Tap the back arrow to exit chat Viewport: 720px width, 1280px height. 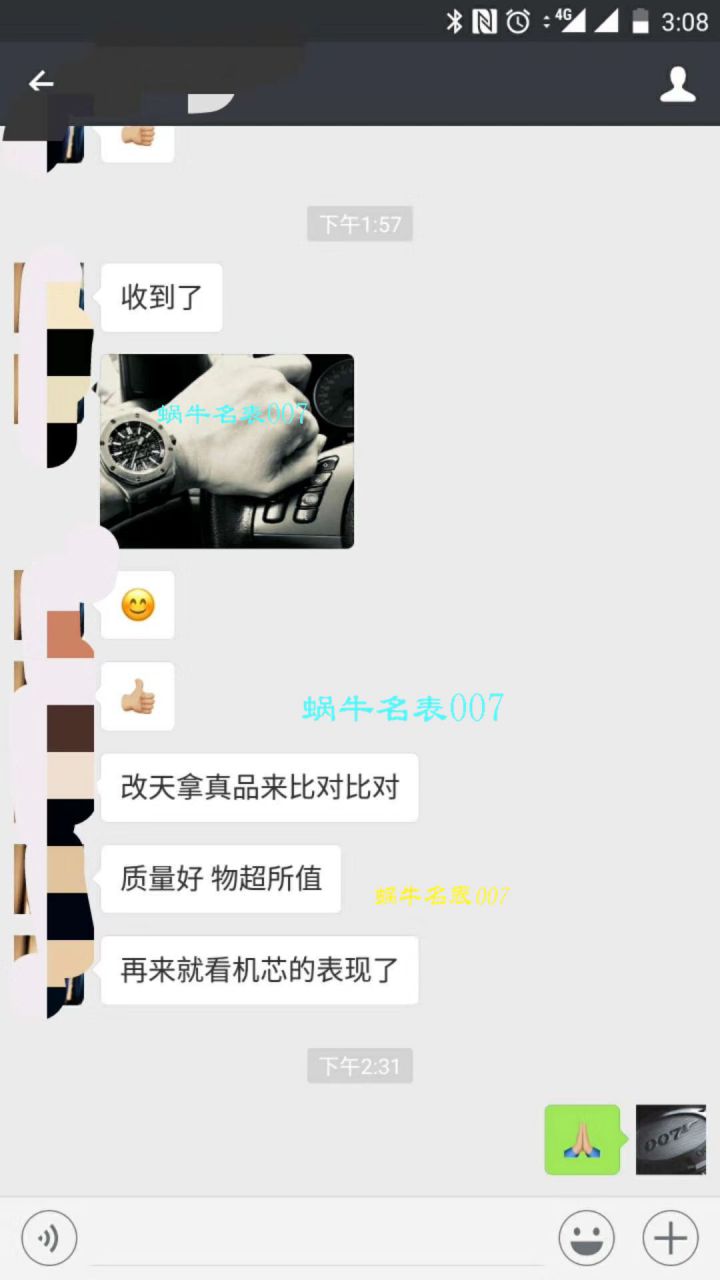40,83
